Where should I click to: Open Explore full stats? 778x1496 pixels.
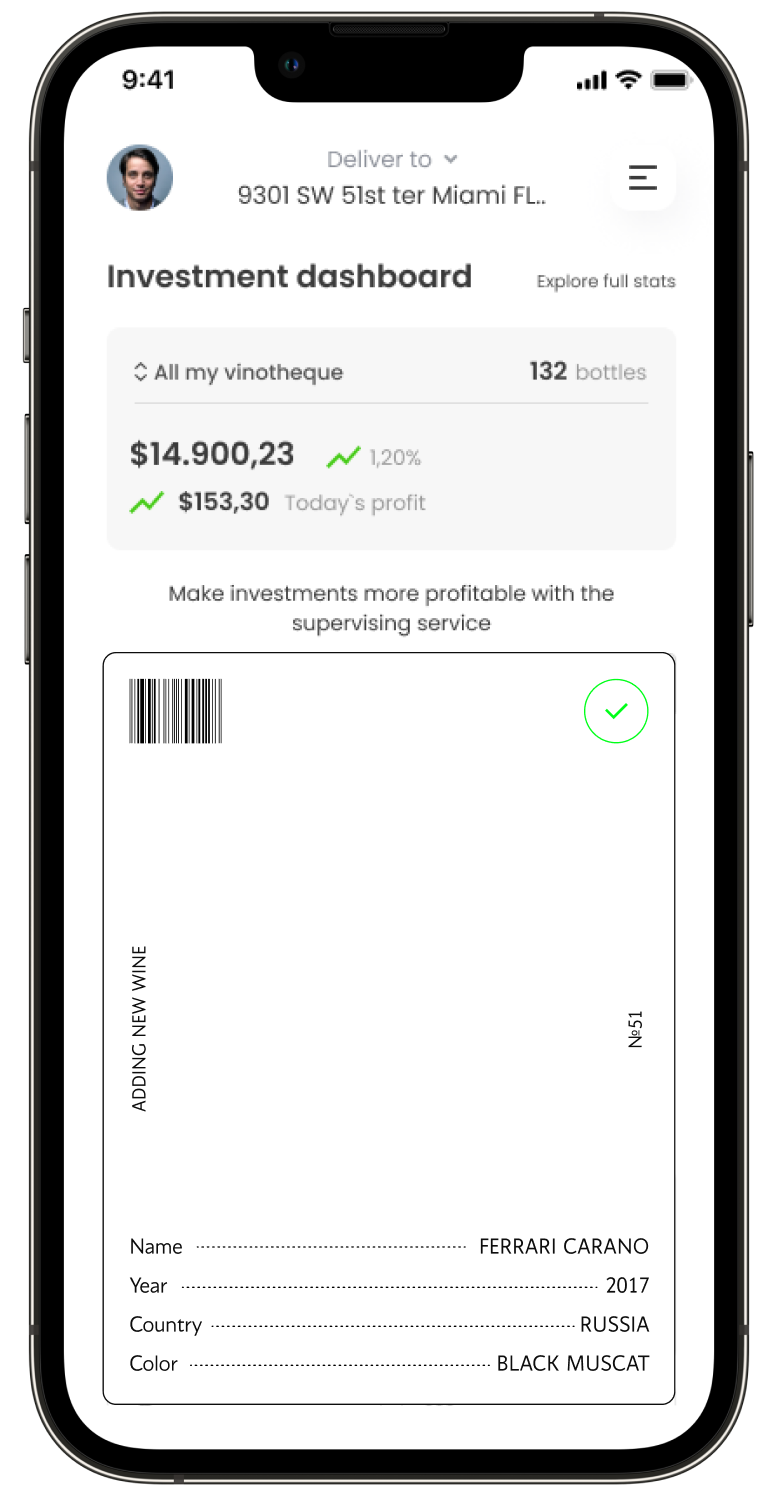click(606, 282)
